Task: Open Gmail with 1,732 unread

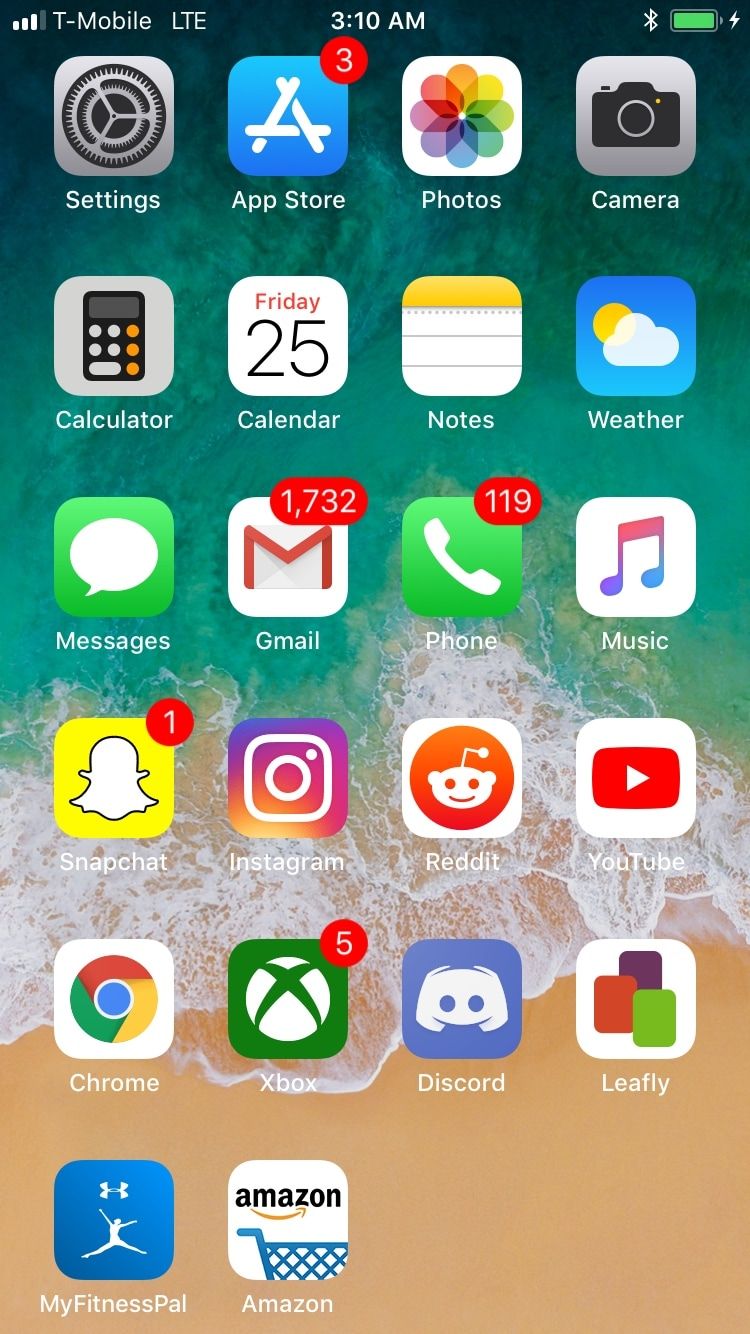Action: 288,557
